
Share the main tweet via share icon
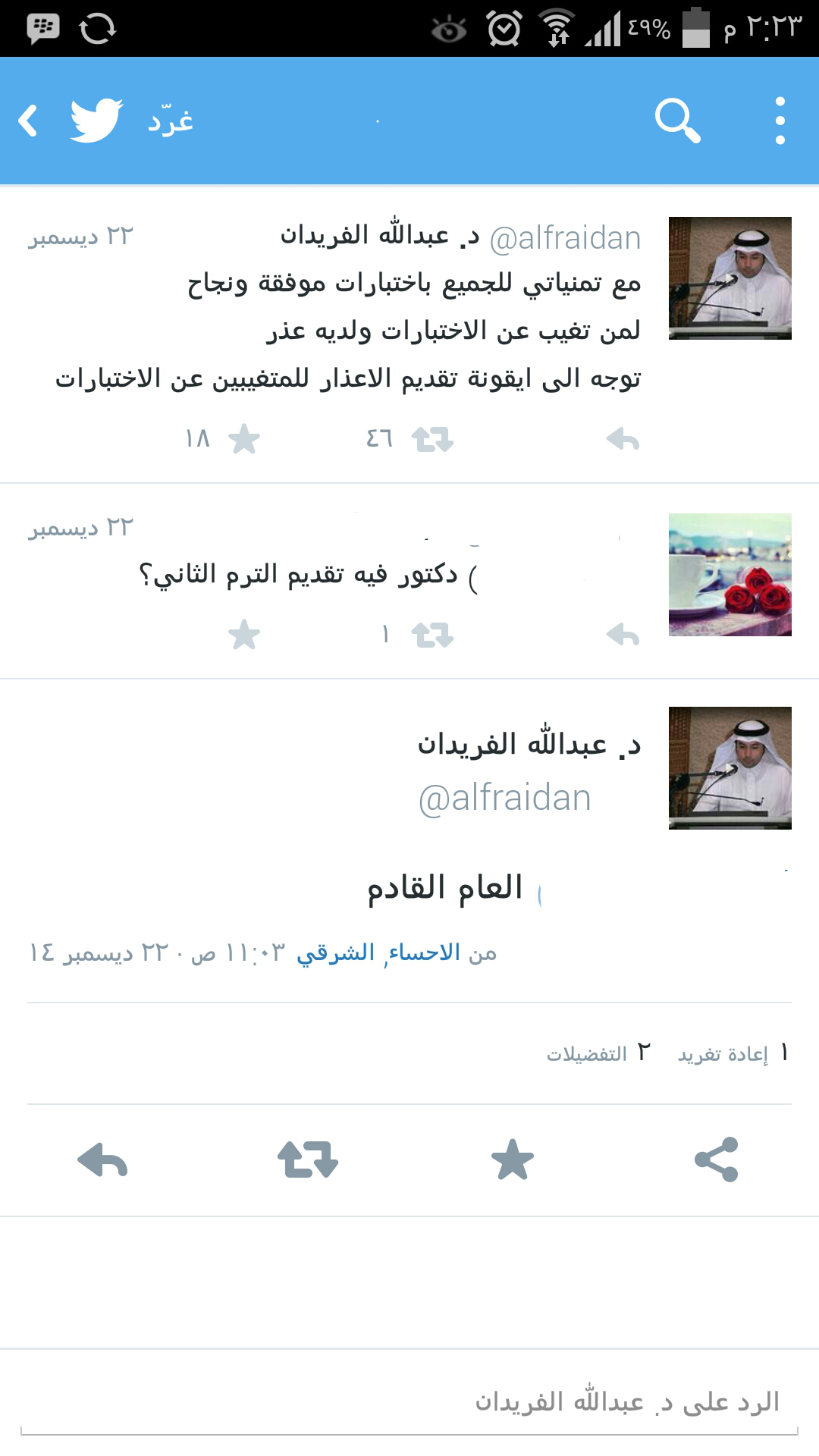(x=717, y=1159)
